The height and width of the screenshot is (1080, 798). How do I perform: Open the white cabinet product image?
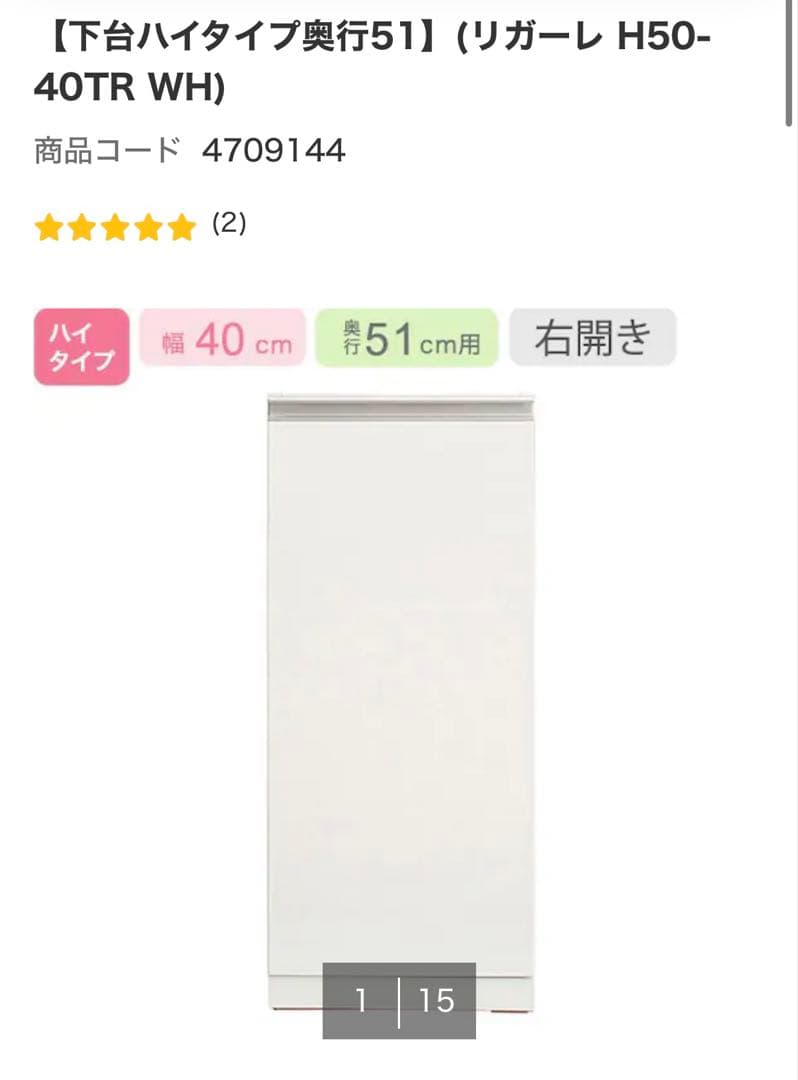pos(400,680)
